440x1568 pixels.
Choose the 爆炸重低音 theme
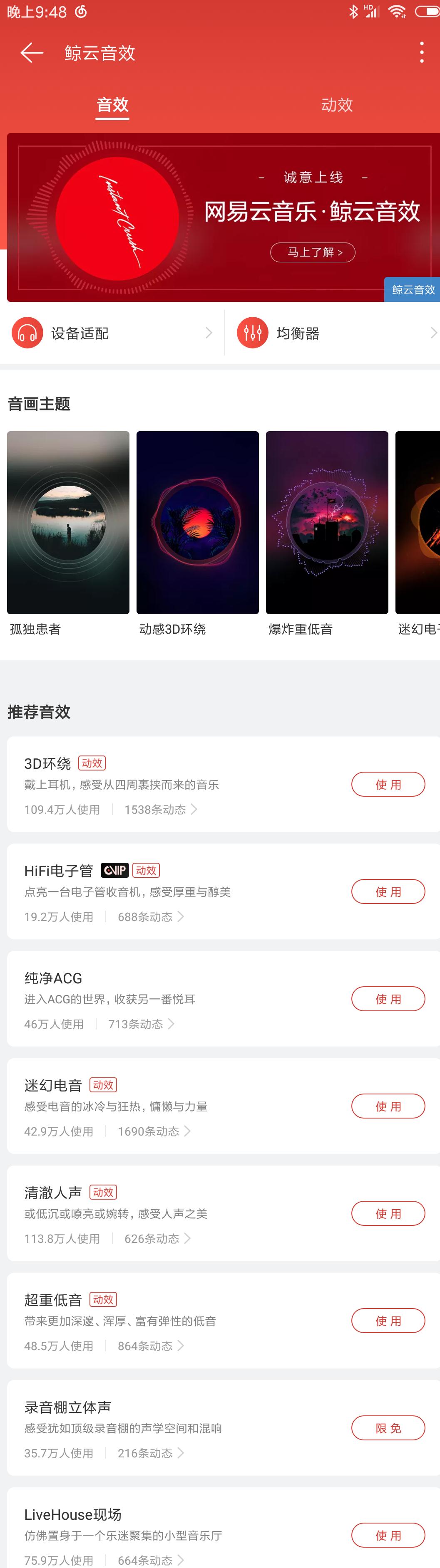[327, 522]
